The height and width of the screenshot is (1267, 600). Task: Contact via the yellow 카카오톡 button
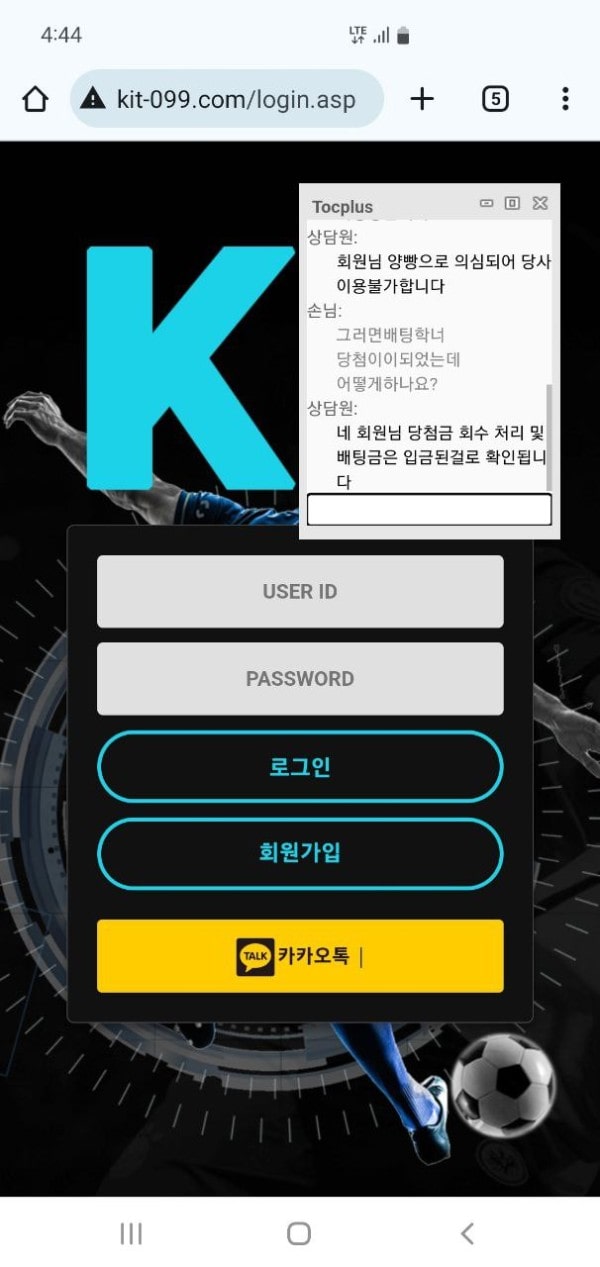[300, 956]
